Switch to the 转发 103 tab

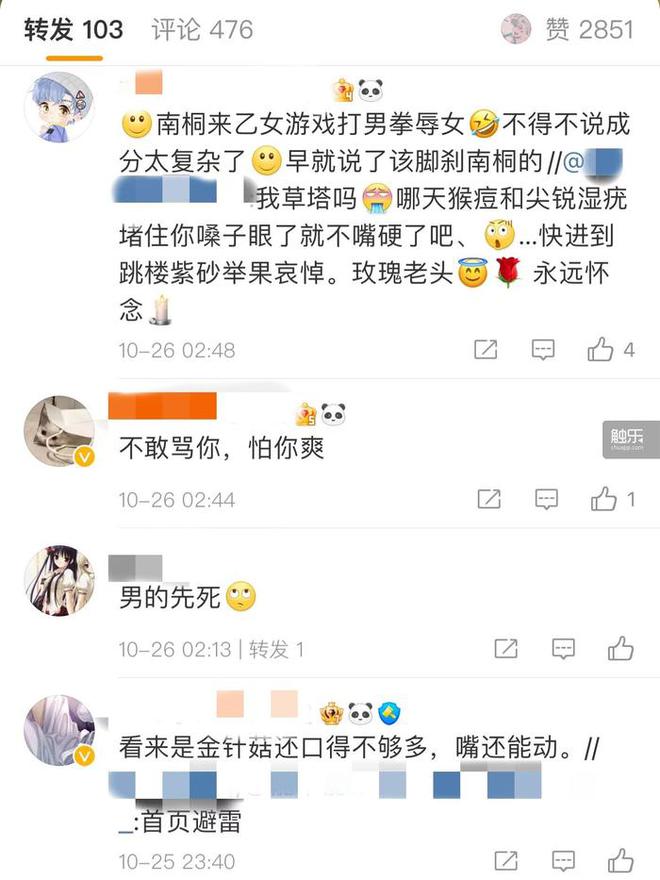(x=74, y=29)
